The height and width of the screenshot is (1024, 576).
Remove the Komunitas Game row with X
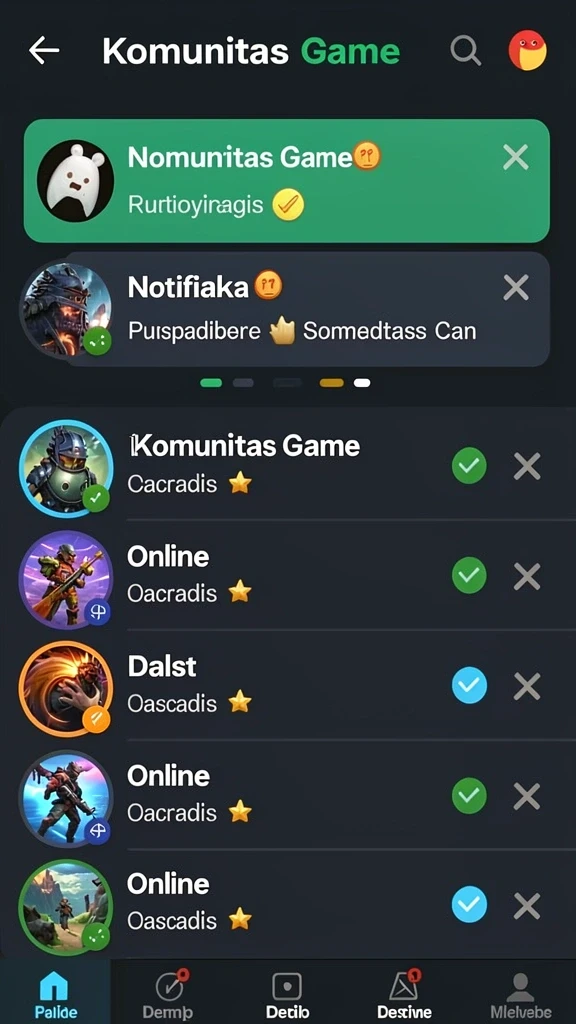click(x=526, y=466)
